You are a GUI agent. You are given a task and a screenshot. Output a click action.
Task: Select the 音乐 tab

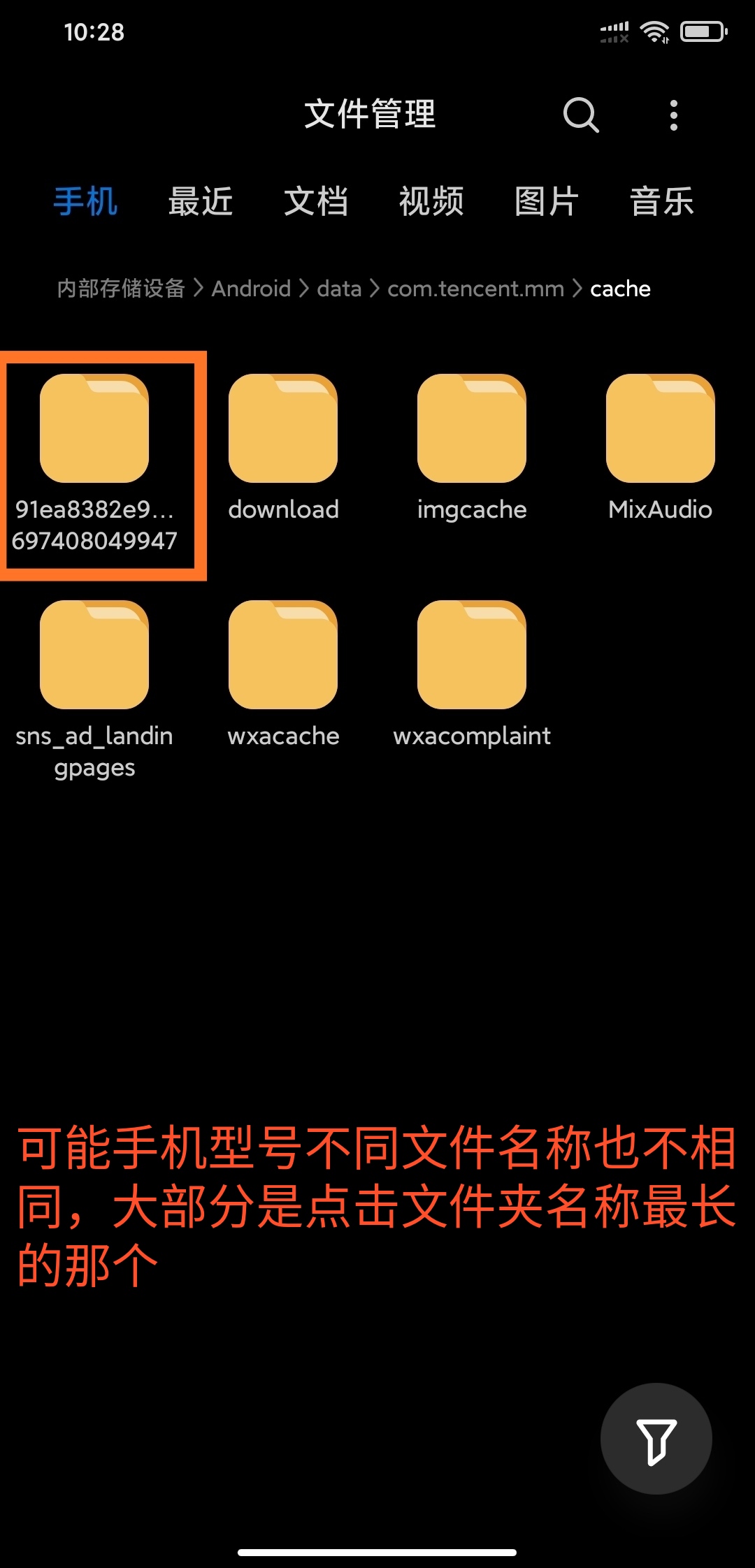click(x=662, y=201)
